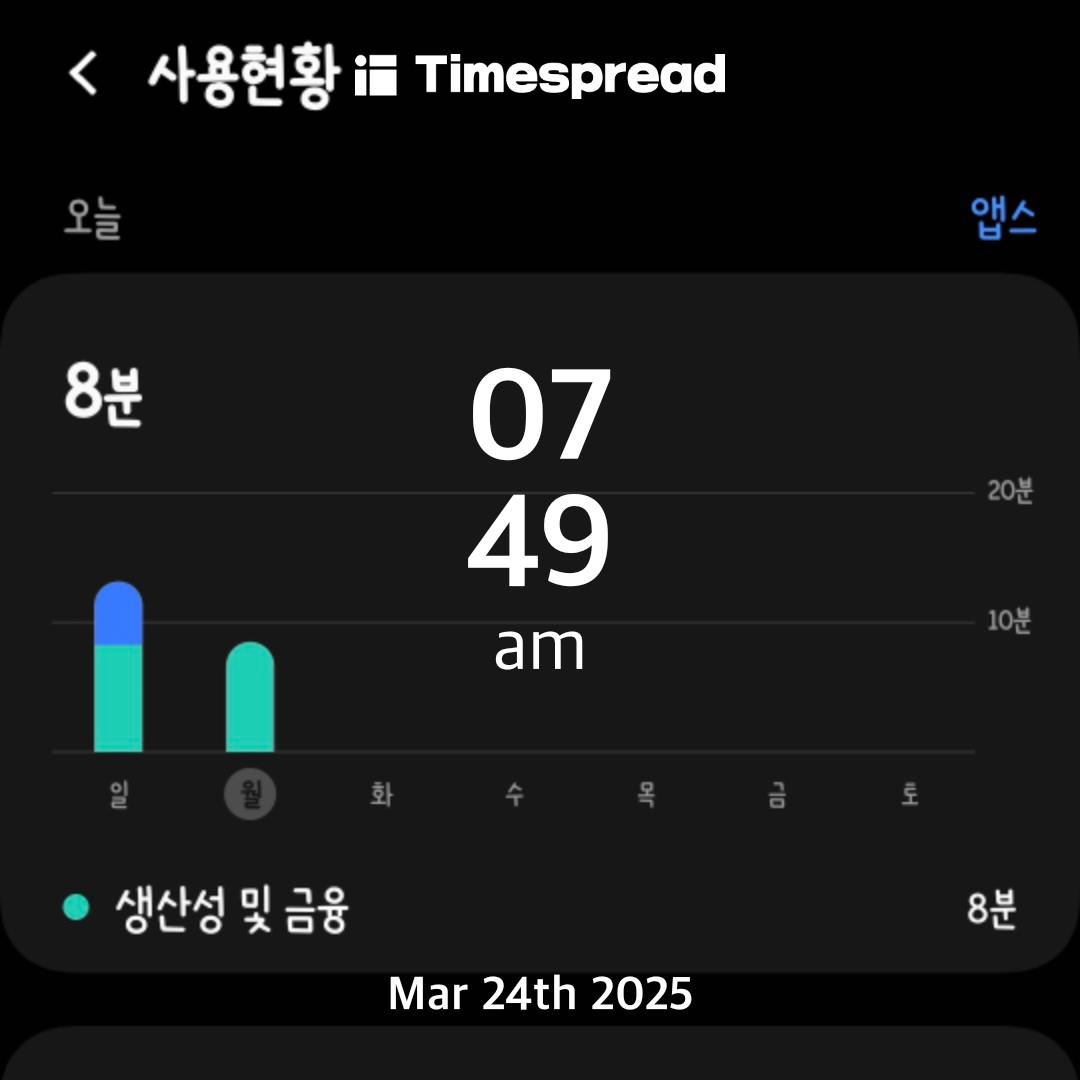Select the 일 (Sunday) usage bar

[x=118, y=667]
